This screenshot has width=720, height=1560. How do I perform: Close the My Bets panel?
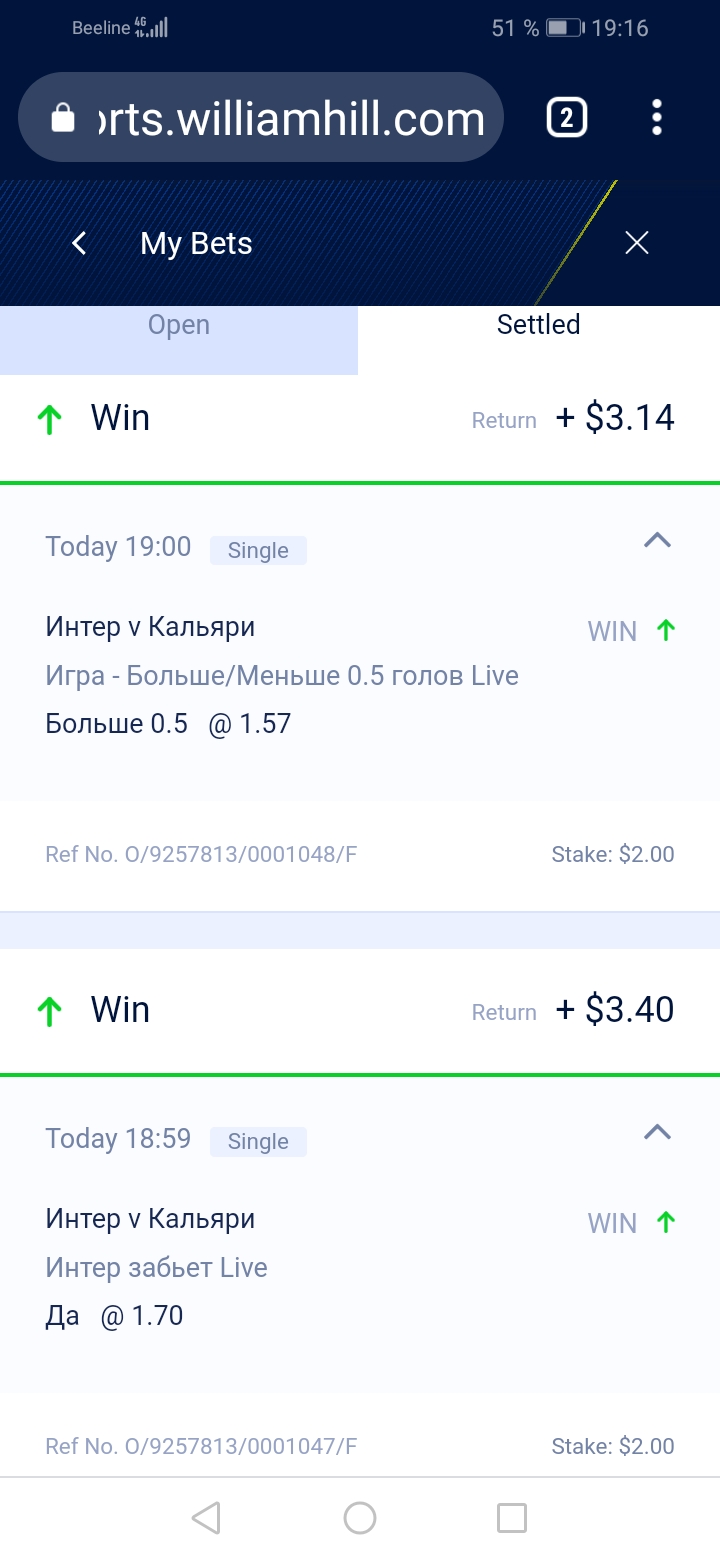[x=637, y=243]
